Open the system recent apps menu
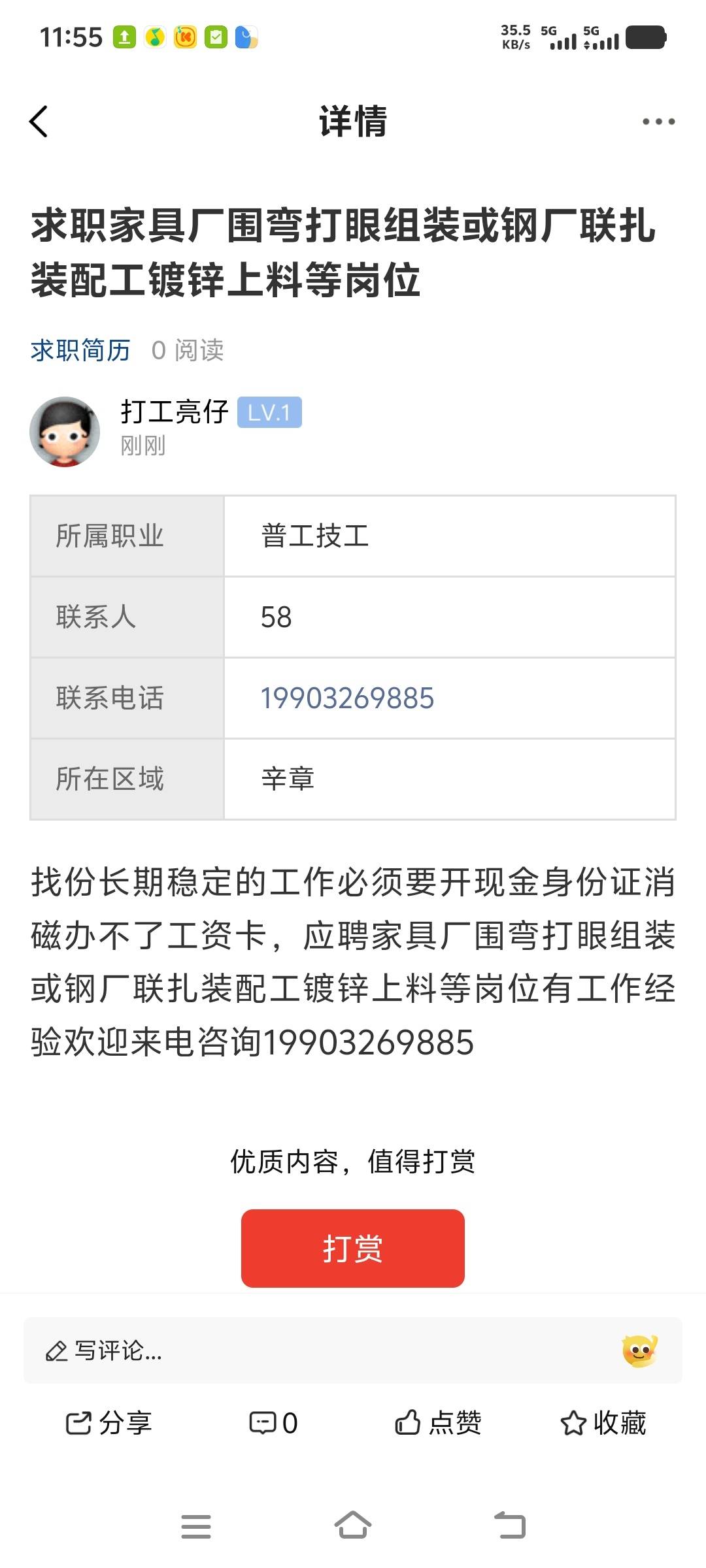This screenshot has height=1568, width=706. point(196,1526)
